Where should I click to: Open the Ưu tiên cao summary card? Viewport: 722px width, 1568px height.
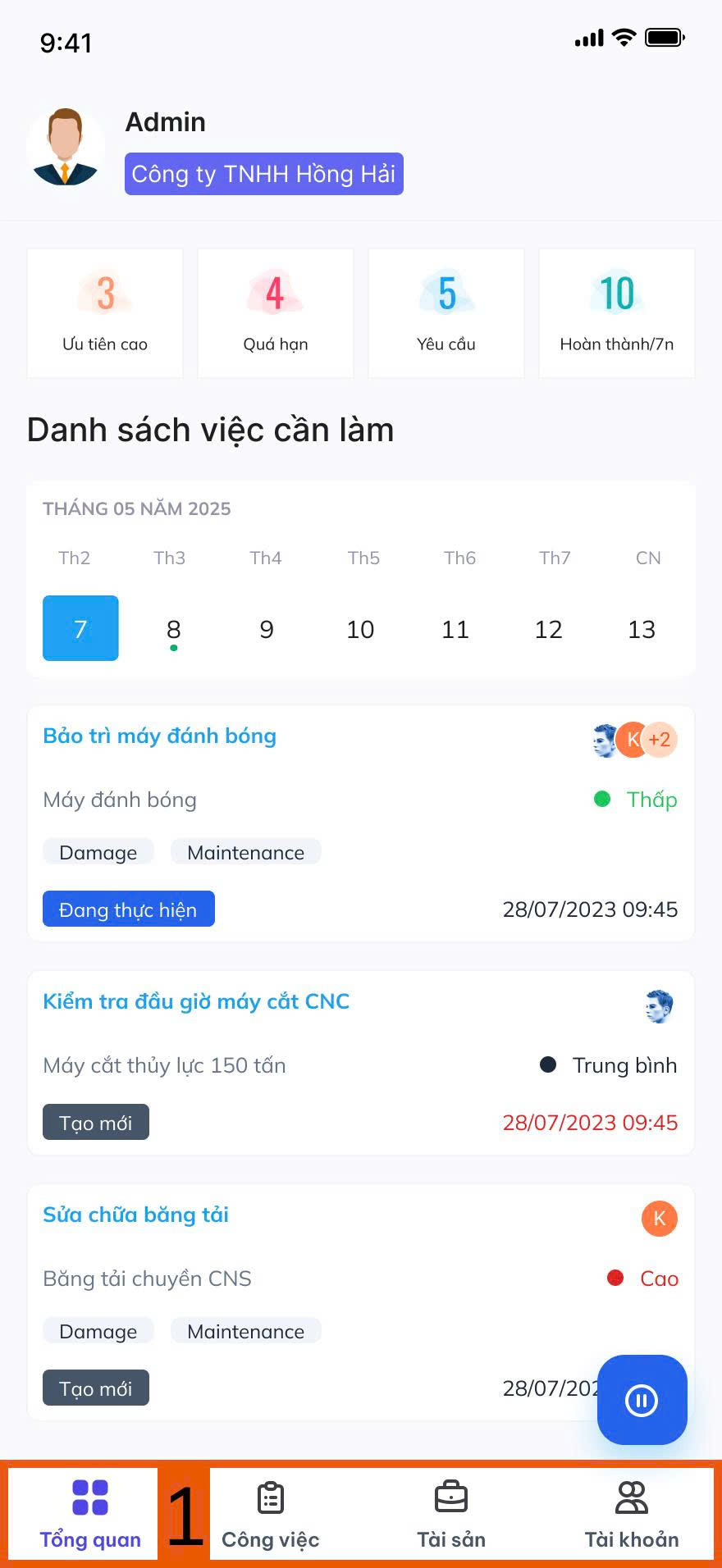tap(105, 313)
